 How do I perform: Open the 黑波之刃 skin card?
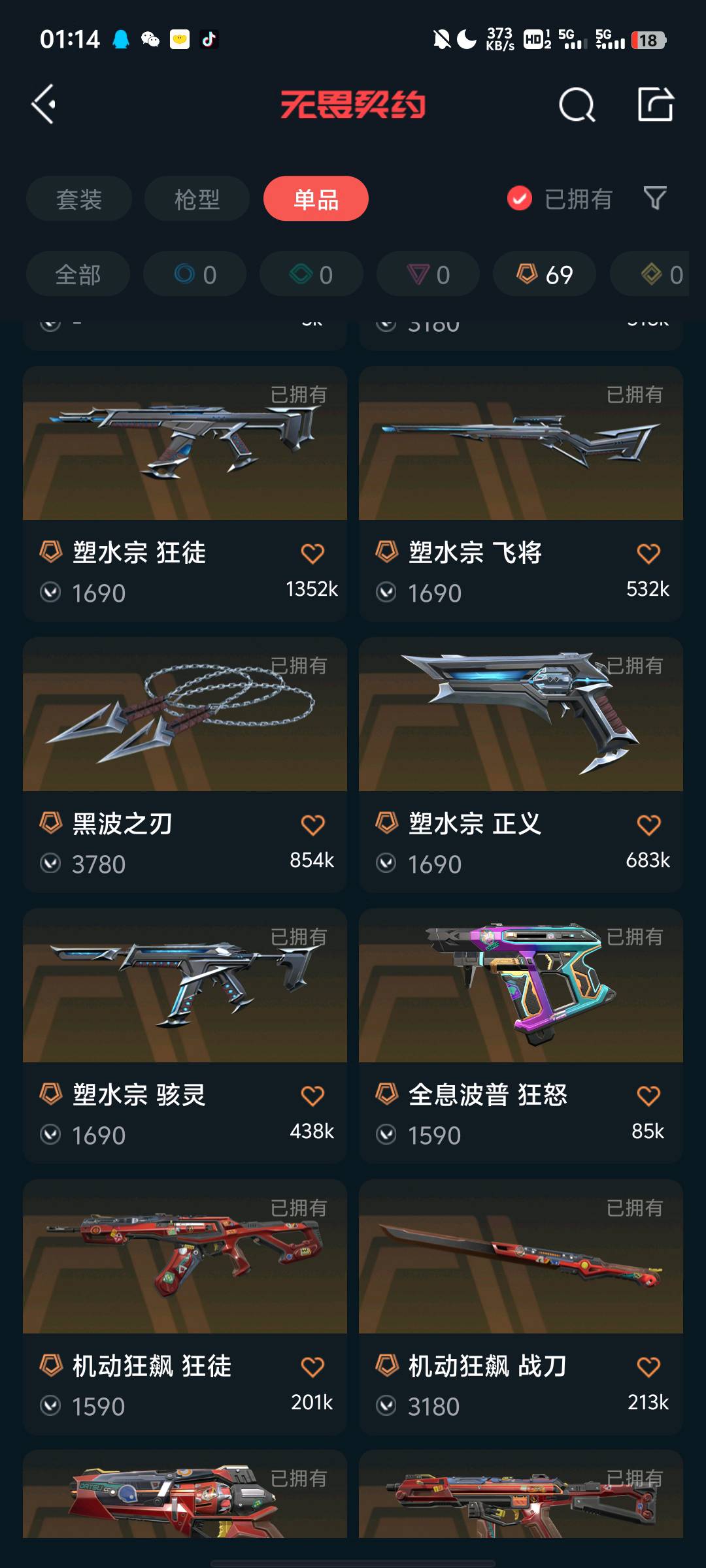pos(185,764)
